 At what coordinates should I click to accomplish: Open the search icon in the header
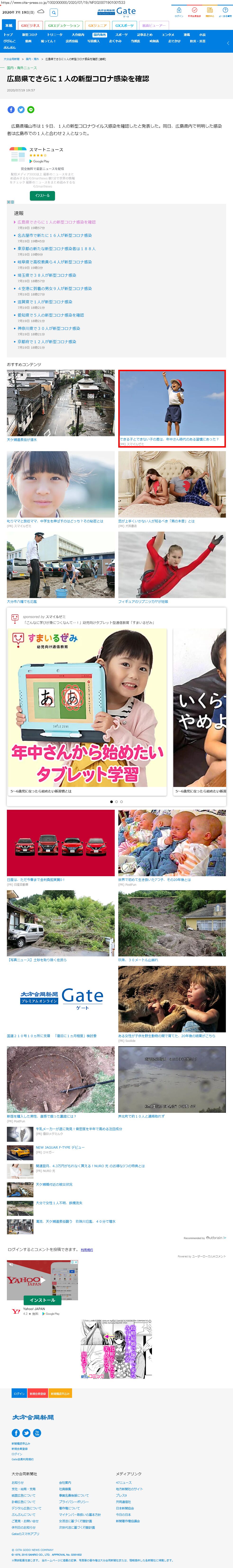click(54, 12)
